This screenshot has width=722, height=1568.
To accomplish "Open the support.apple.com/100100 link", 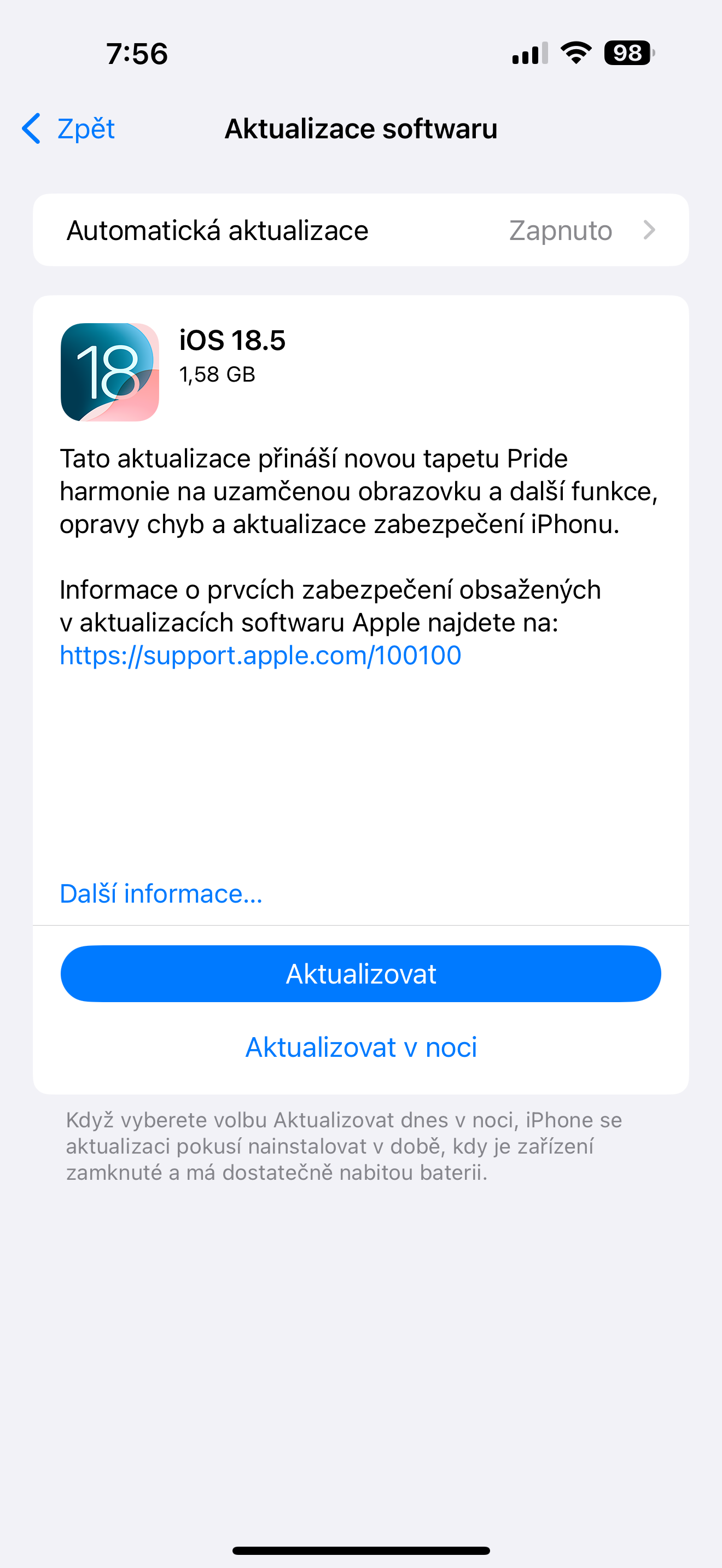I will (x=260, y=656).
